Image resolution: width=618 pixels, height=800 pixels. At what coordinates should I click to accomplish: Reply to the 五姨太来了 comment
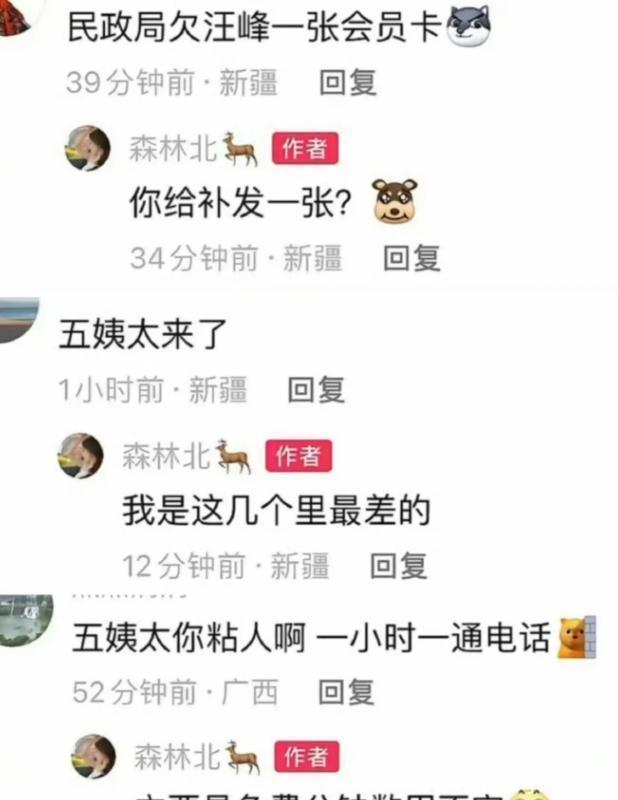(315, 390)
